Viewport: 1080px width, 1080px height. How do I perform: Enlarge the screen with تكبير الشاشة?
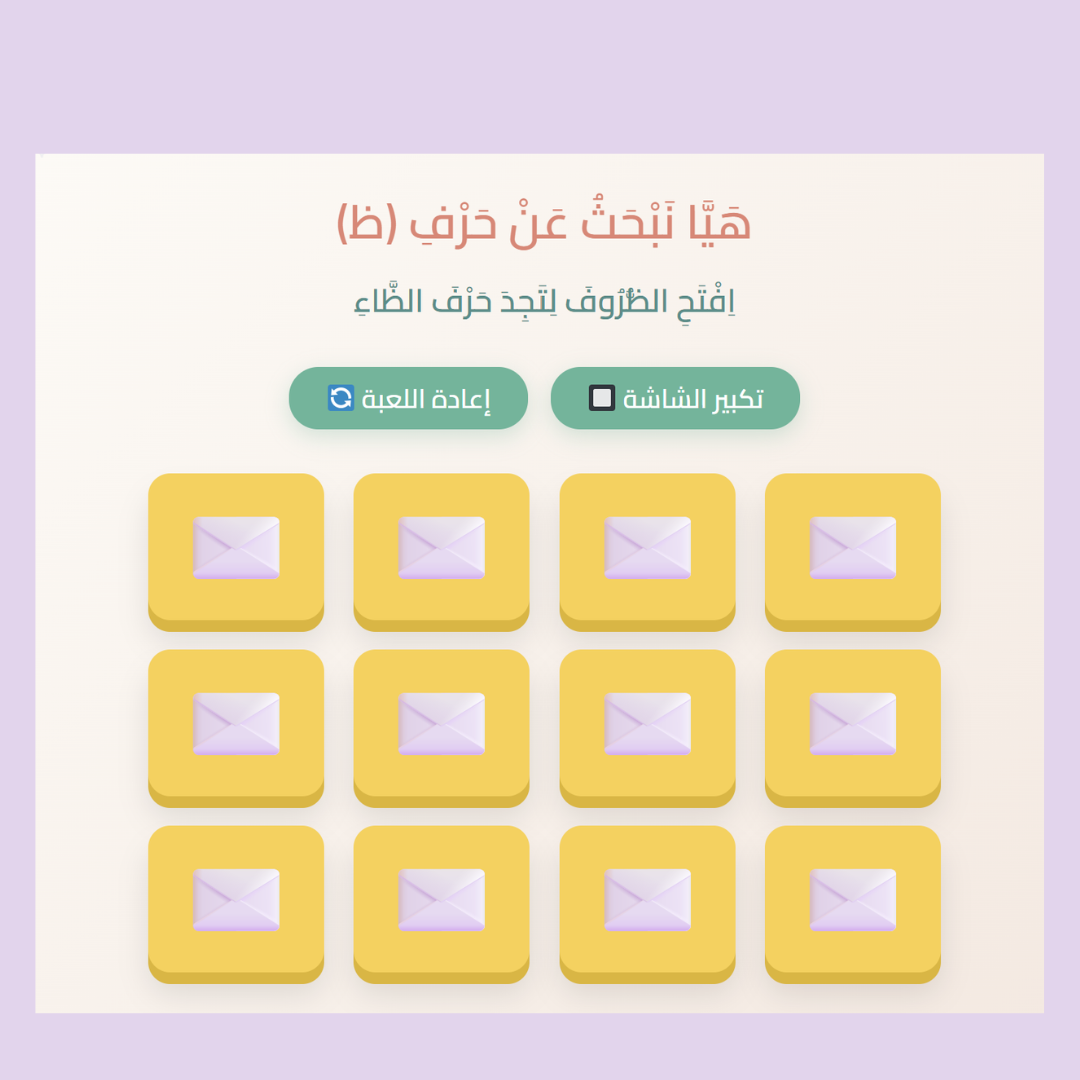click(675, 398)
